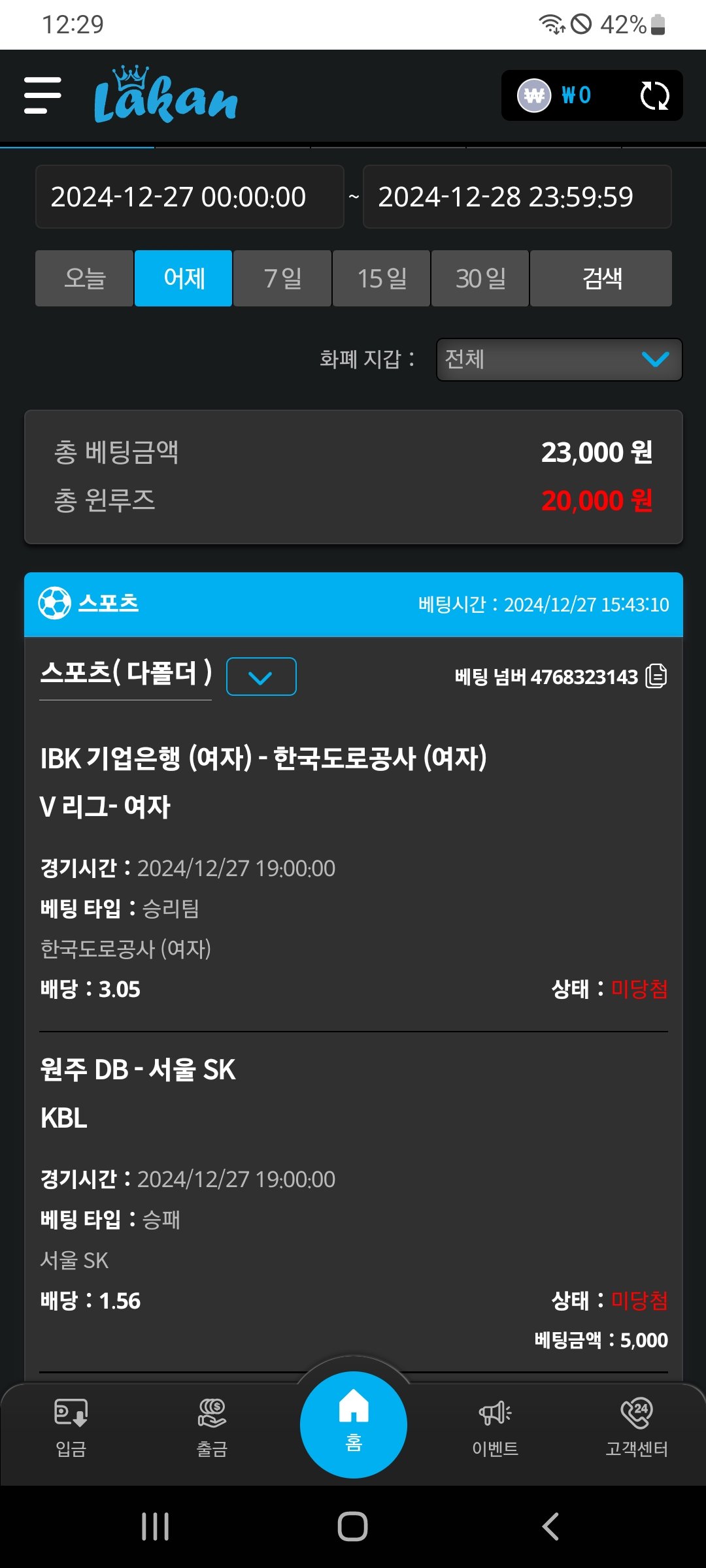The width and height of the screenshot is (706, 1568).
Task: Tap the blue 홈 home button
Action: tap(353, 1424)
